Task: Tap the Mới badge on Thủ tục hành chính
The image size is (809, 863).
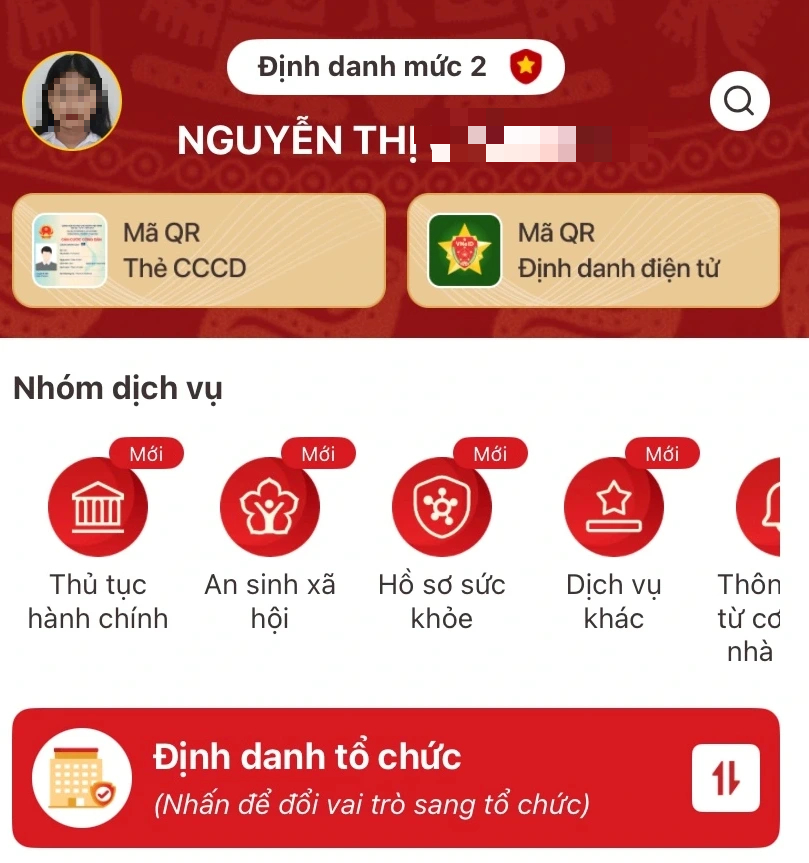Action: pyautogui.click(x=147, y=453)
